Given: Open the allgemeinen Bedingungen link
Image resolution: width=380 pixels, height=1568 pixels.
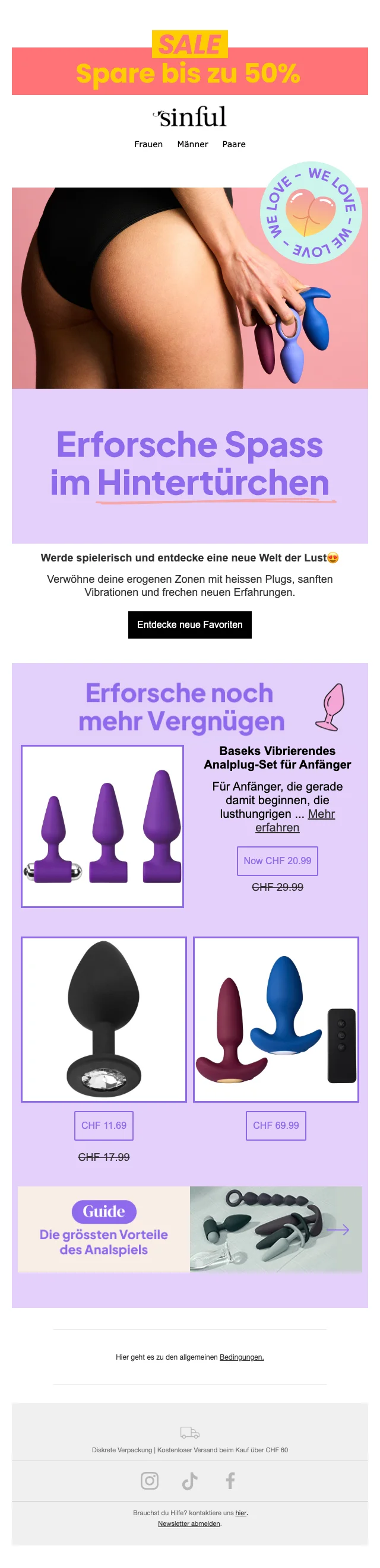Looking at the screenshot, I should point(241,1357).
